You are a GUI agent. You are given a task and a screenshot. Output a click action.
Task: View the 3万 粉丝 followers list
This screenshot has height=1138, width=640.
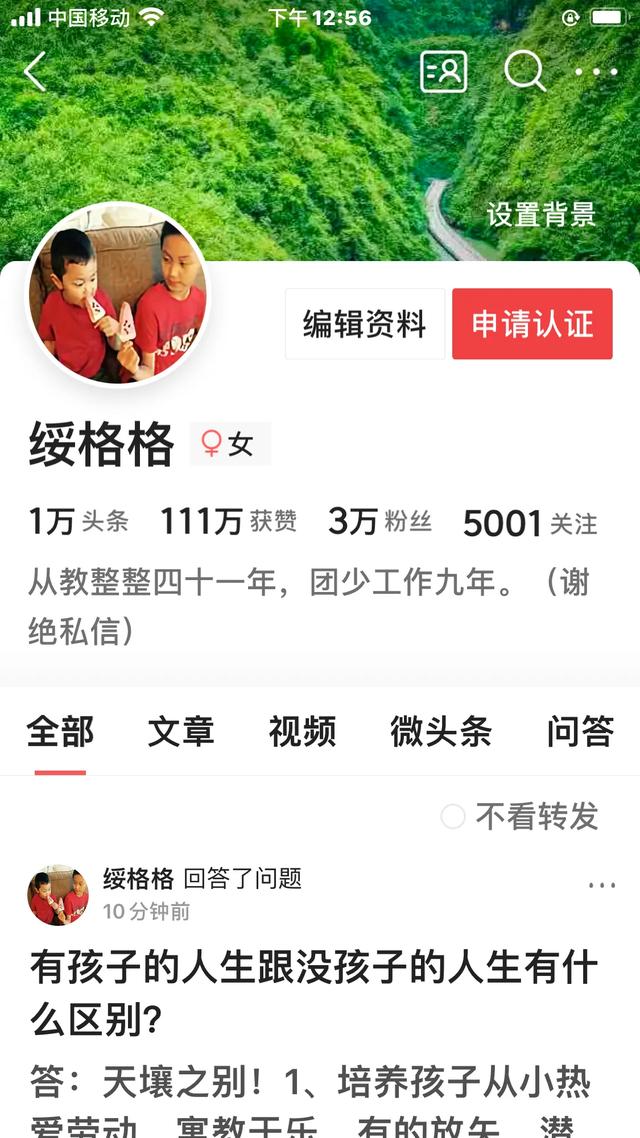coord(380,521)
